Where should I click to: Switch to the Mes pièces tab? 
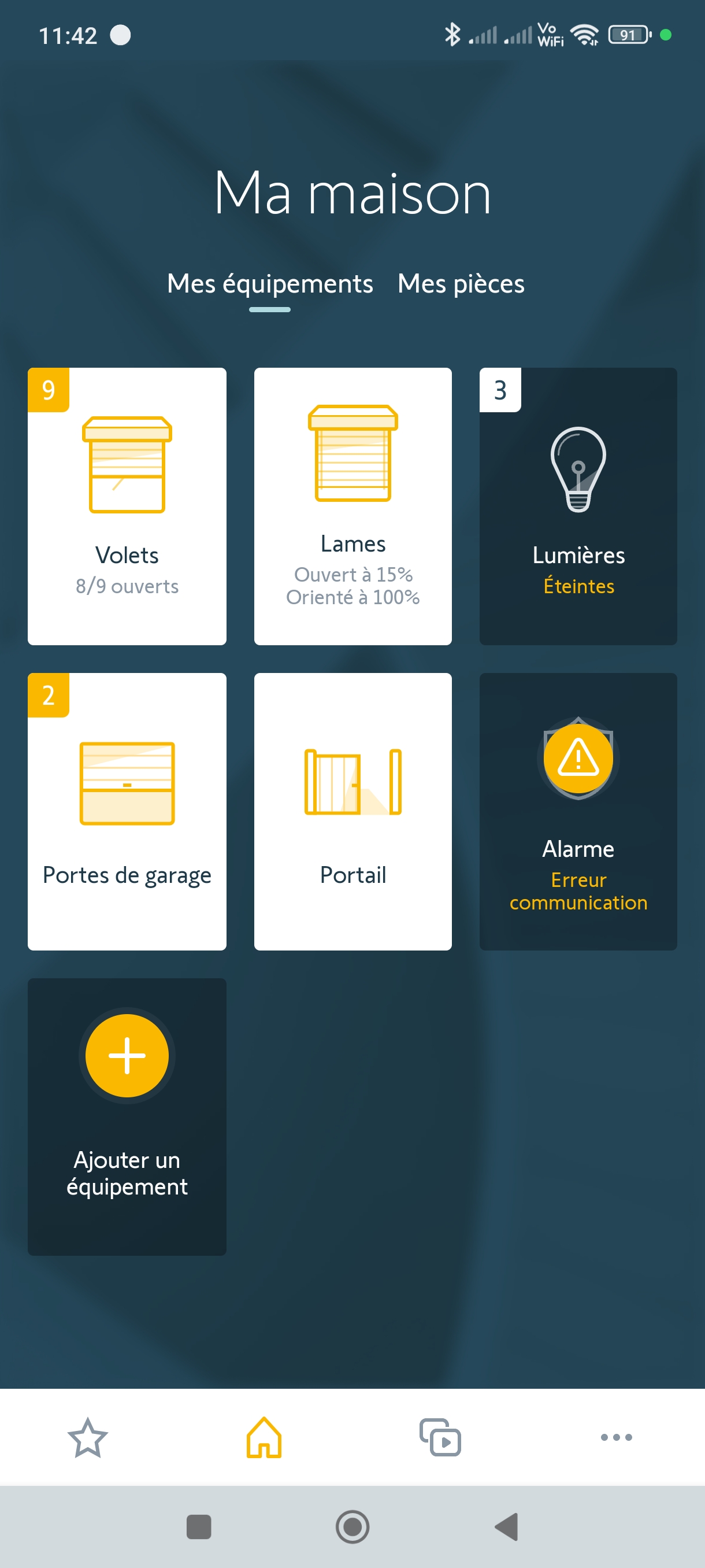(461, 284)
